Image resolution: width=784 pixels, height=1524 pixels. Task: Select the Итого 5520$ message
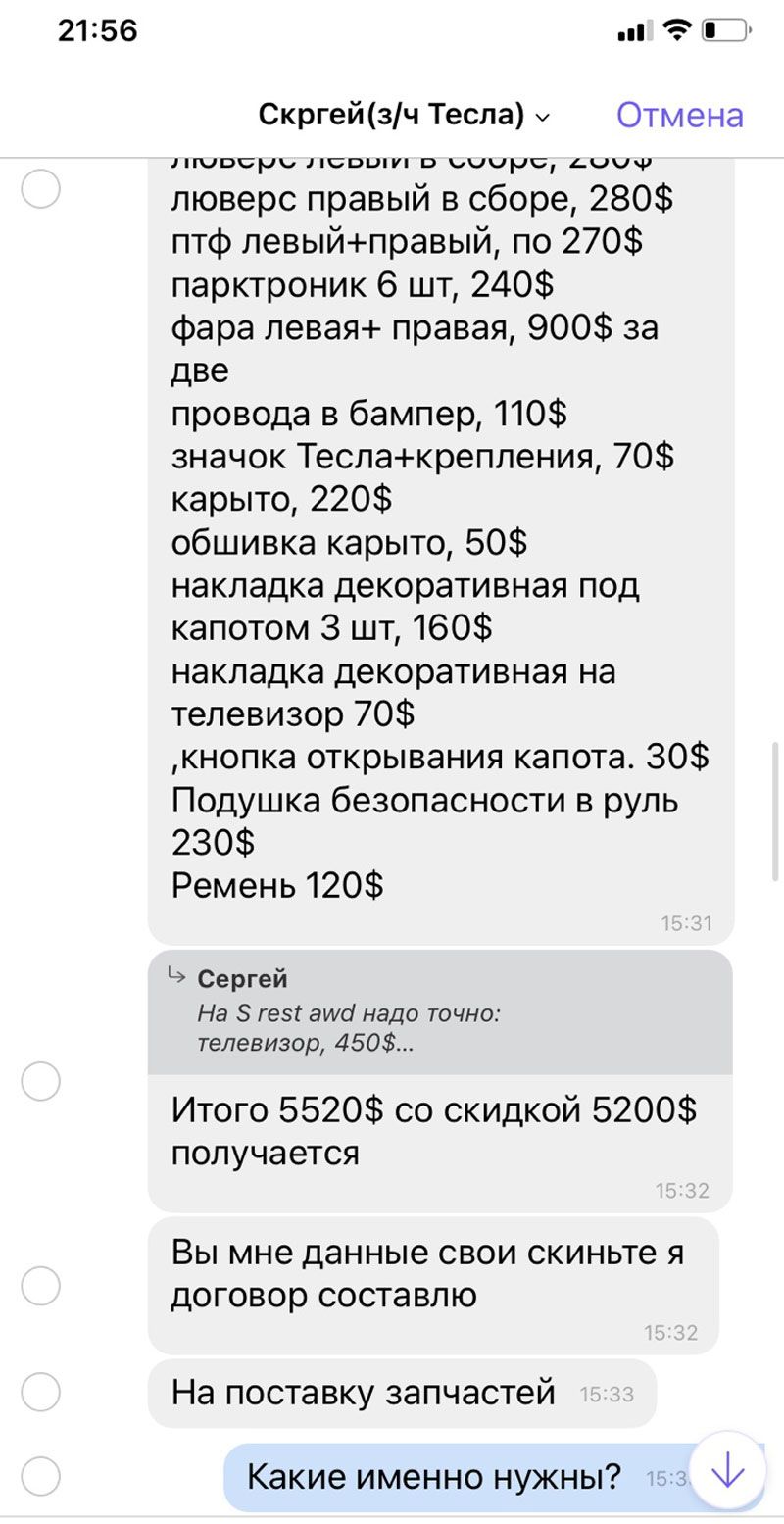[x=40, y=1082]
